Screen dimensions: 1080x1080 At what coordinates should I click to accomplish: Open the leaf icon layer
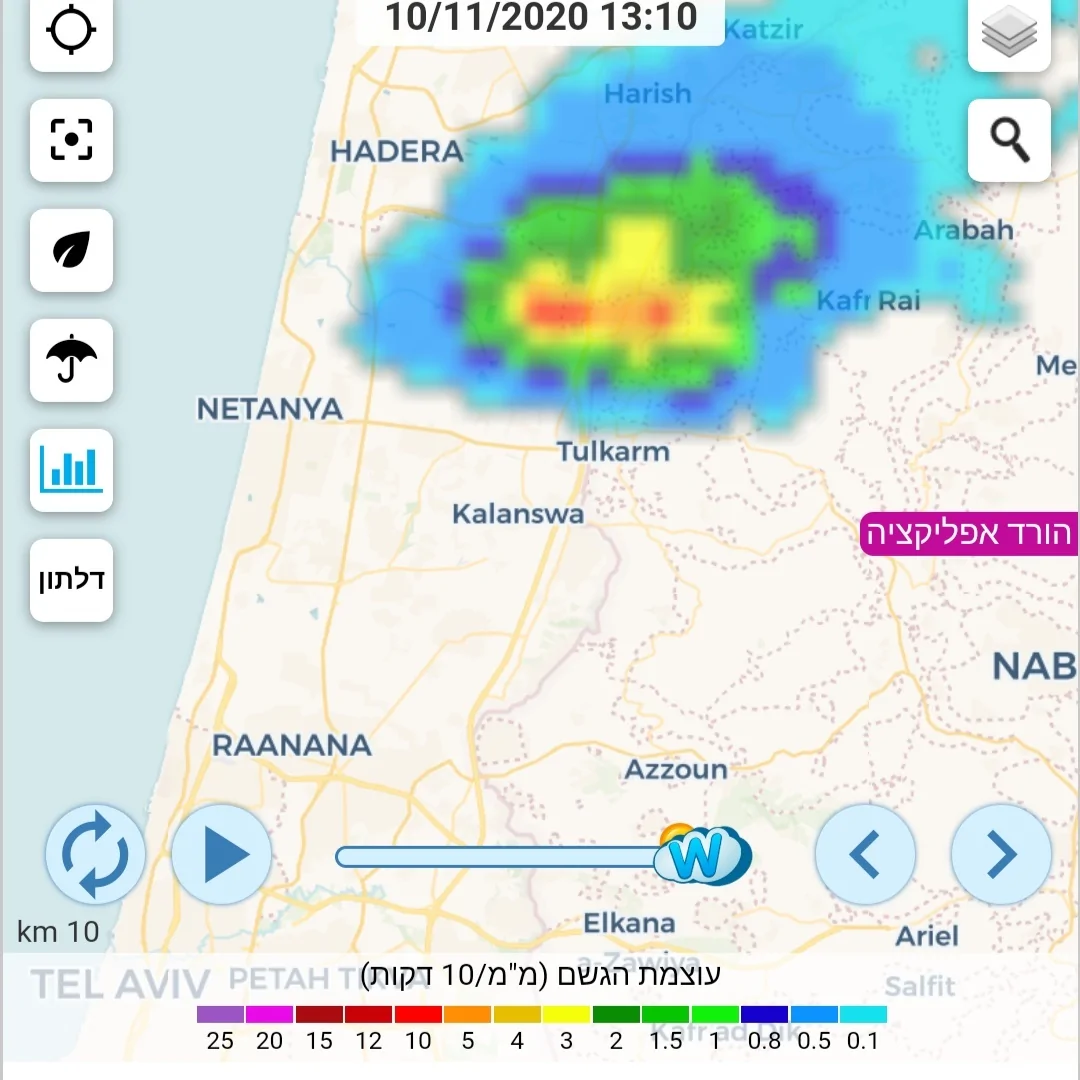[x=71, y=250]
